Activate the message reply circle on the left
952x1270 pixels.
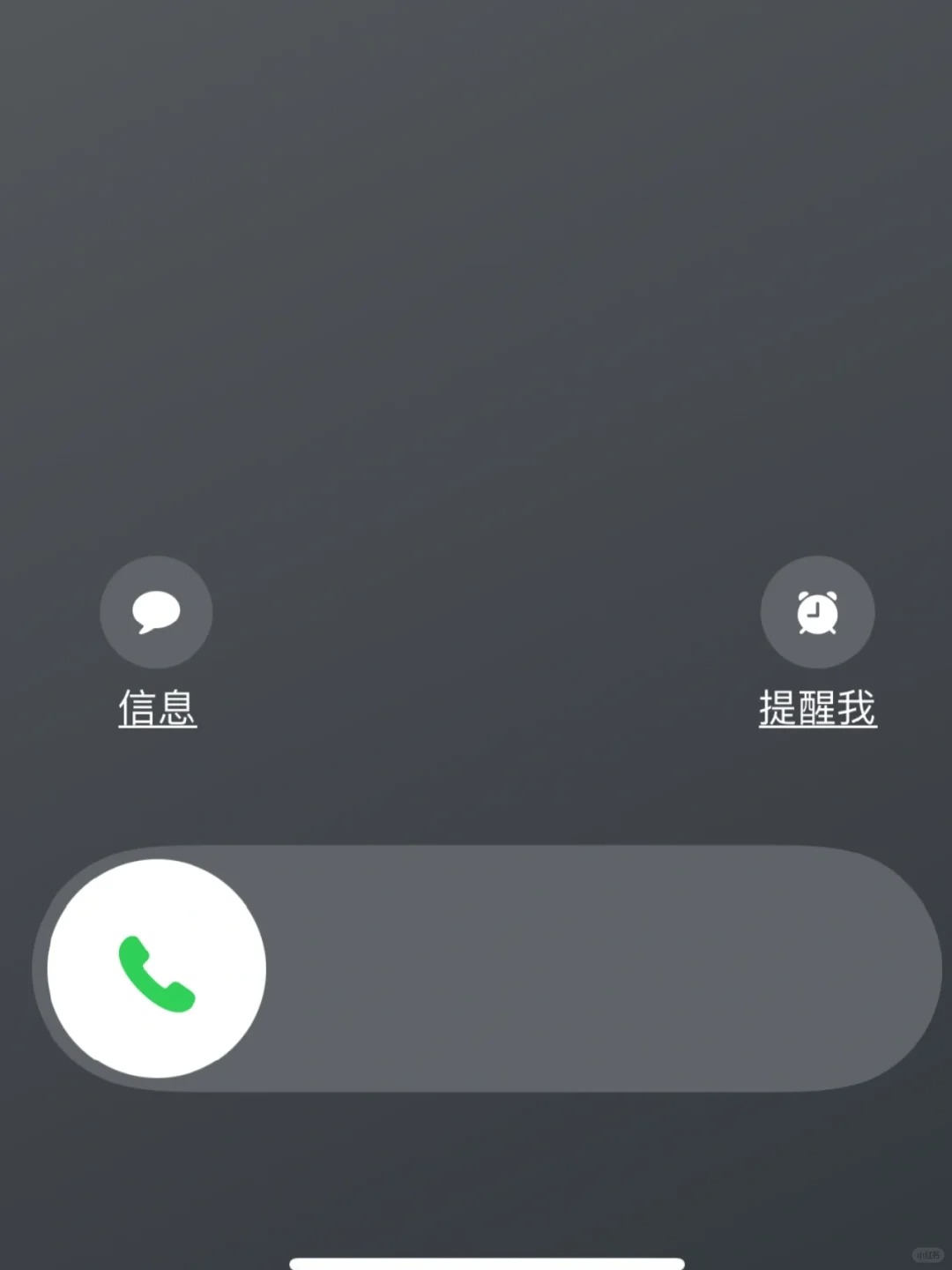click(x=156, y=611)
